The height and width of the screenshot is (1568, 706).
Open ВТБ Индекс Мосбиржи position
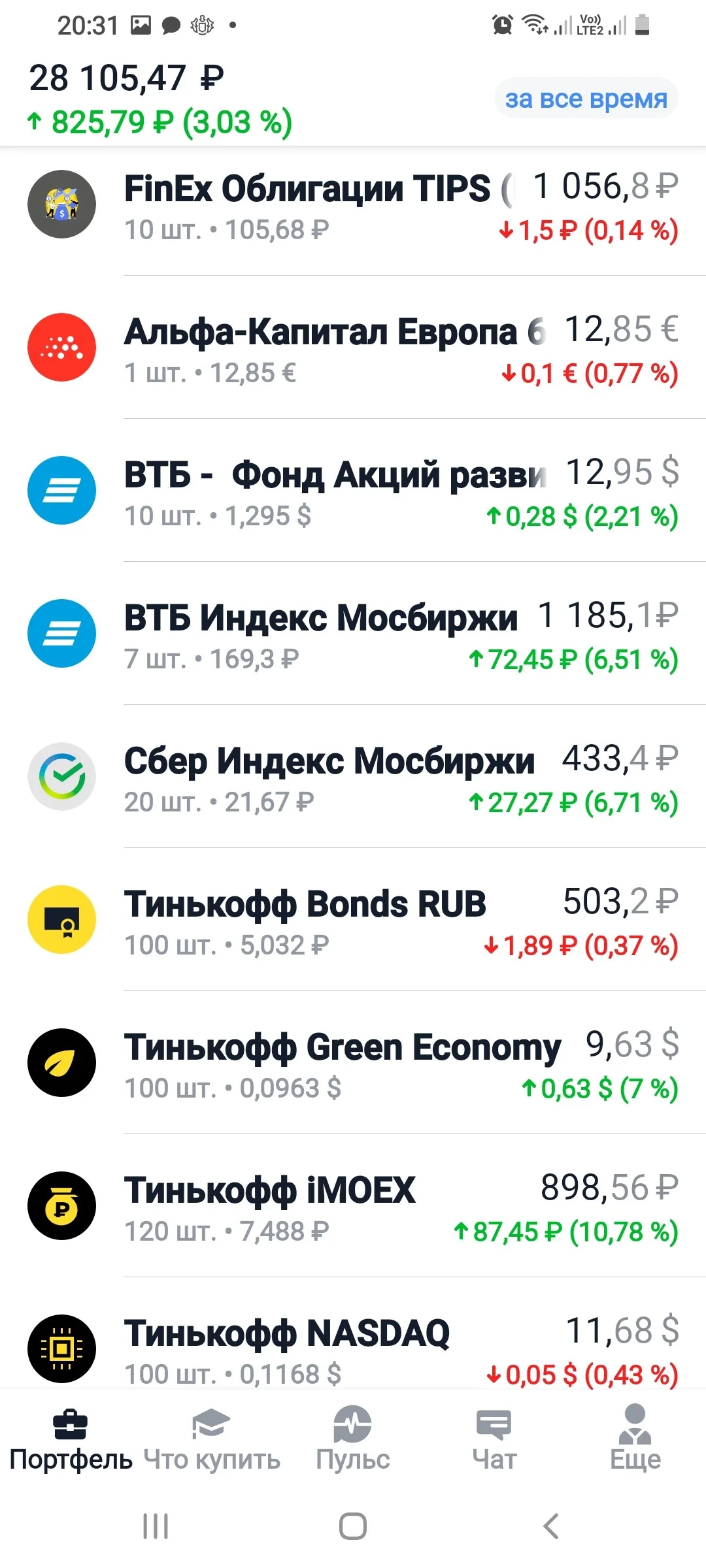tap(353, 634)
